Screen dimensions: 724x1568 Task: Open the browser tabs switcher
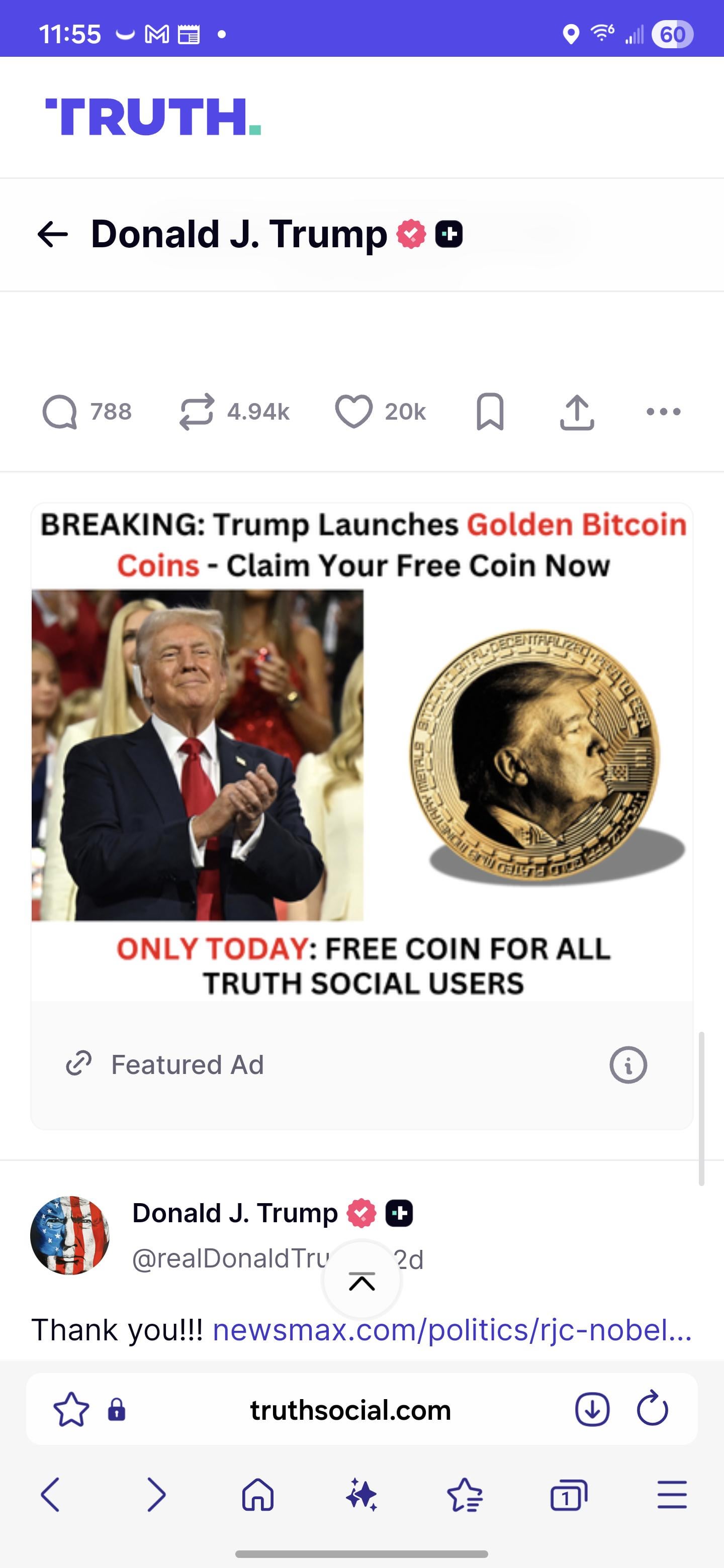point(568,1495)
